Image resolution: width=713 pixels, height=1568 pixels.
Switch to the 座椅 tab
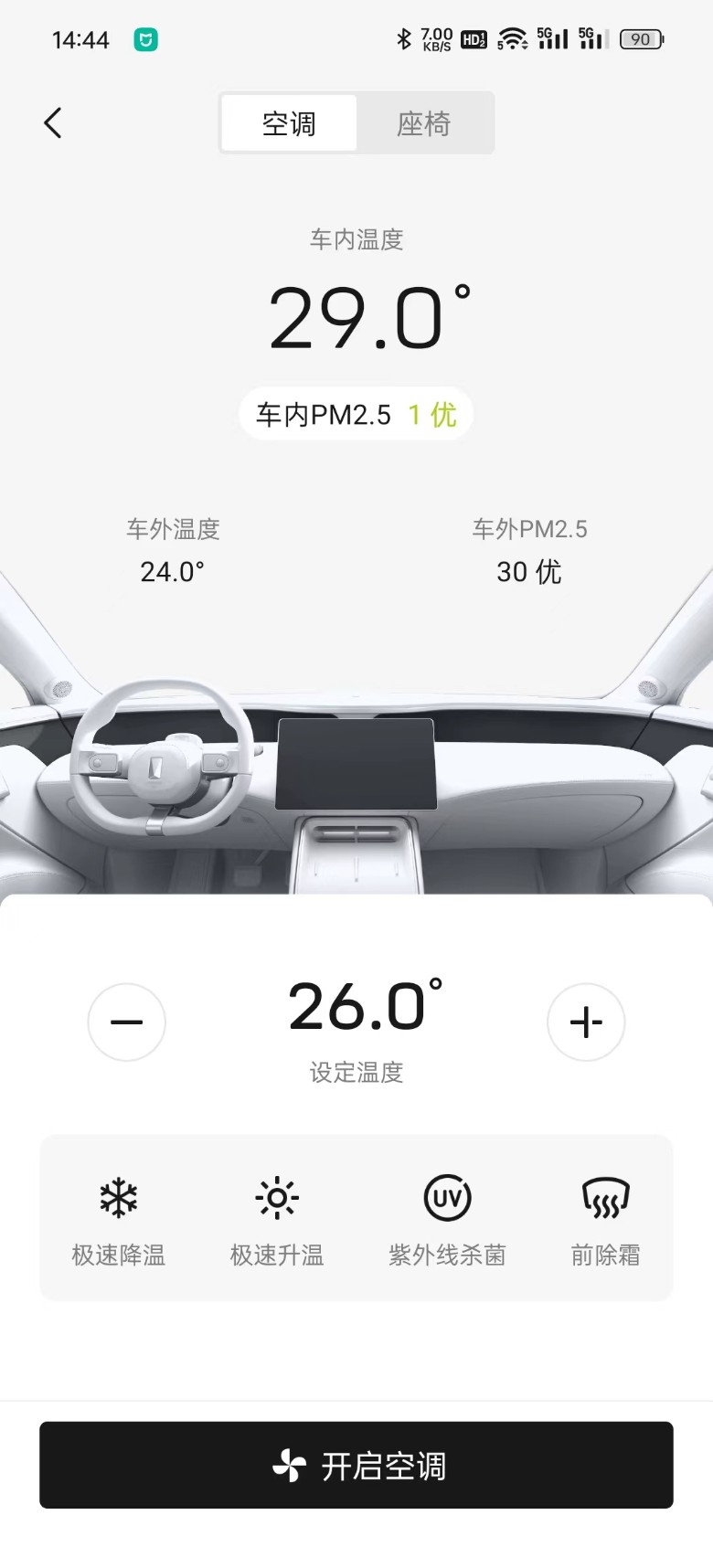point(424,122)
